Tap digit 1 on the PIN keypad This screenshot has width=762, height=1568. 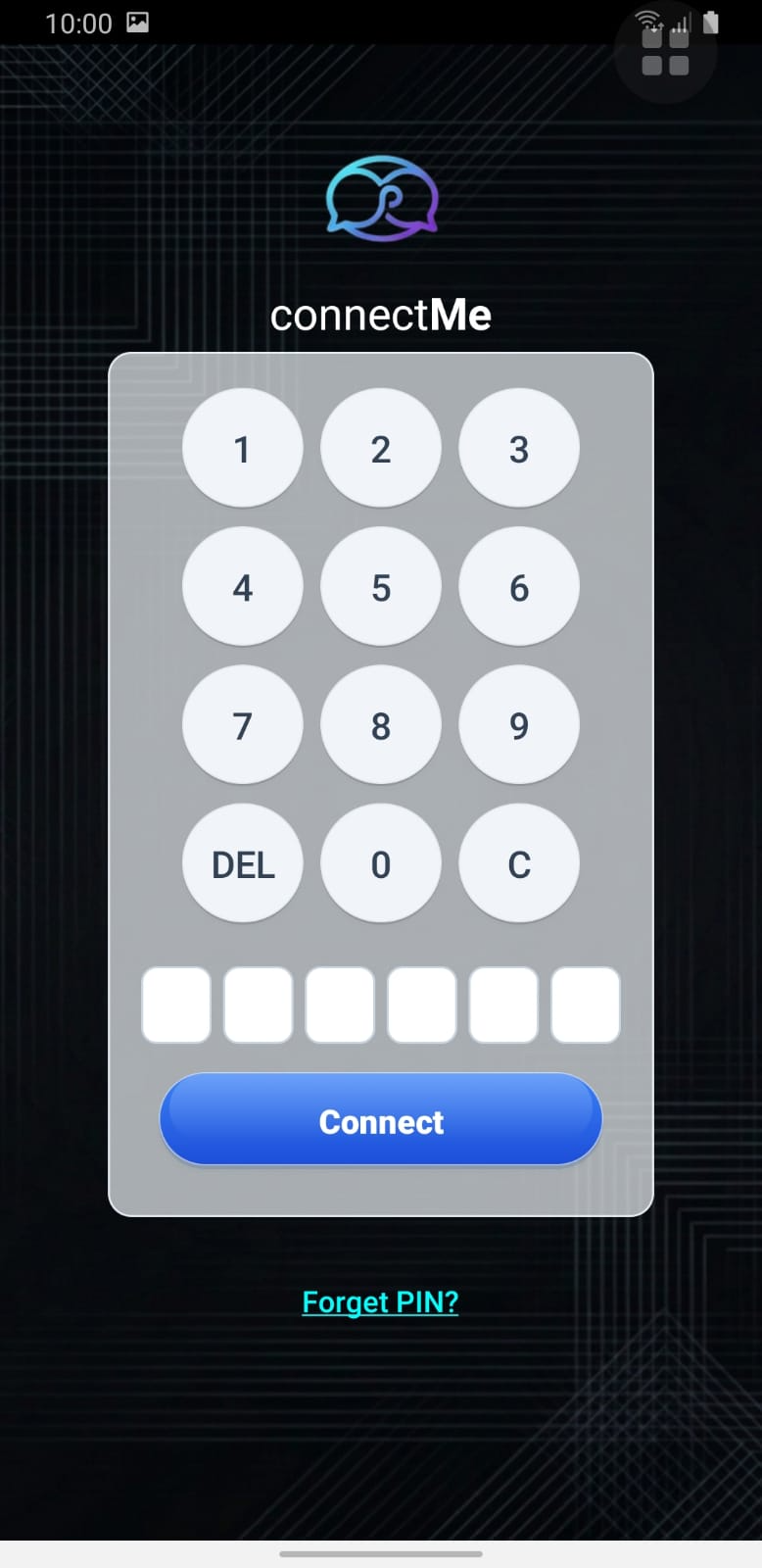[243, 448]
